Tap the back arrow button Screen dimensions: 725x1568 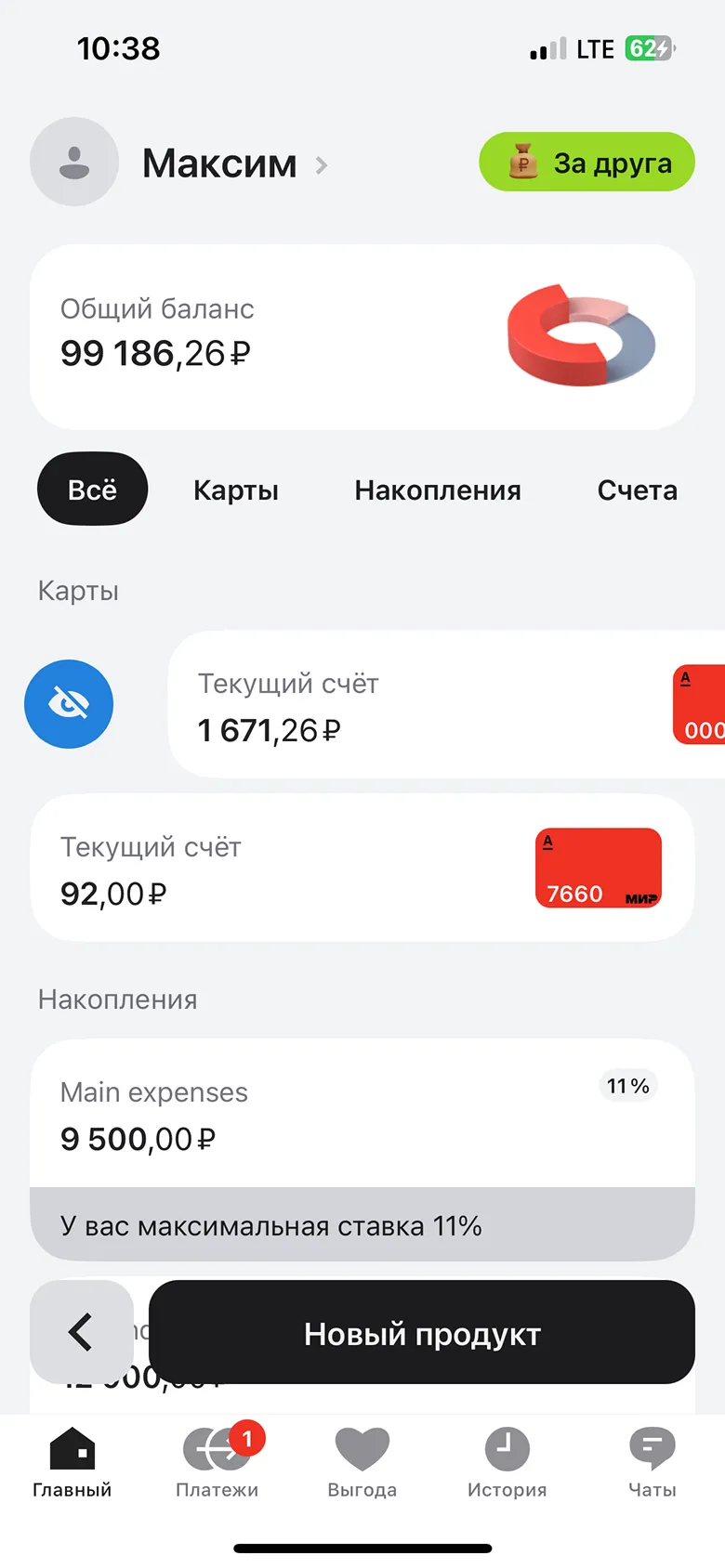(82, 1332)
